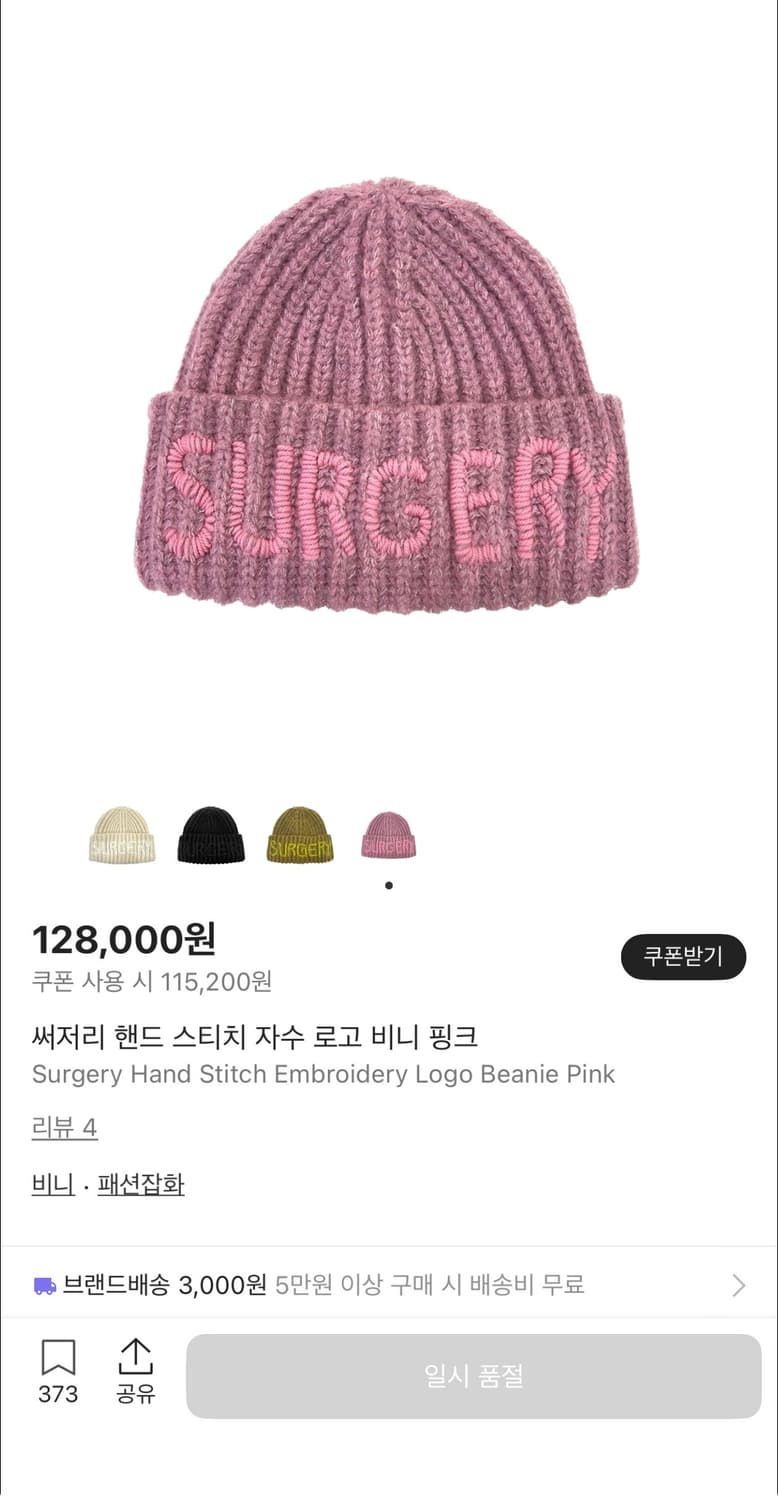This screenshot has width=778, height=1500.
Task: Click the 373 saved count label
Action: click(x=59, y=1393)
